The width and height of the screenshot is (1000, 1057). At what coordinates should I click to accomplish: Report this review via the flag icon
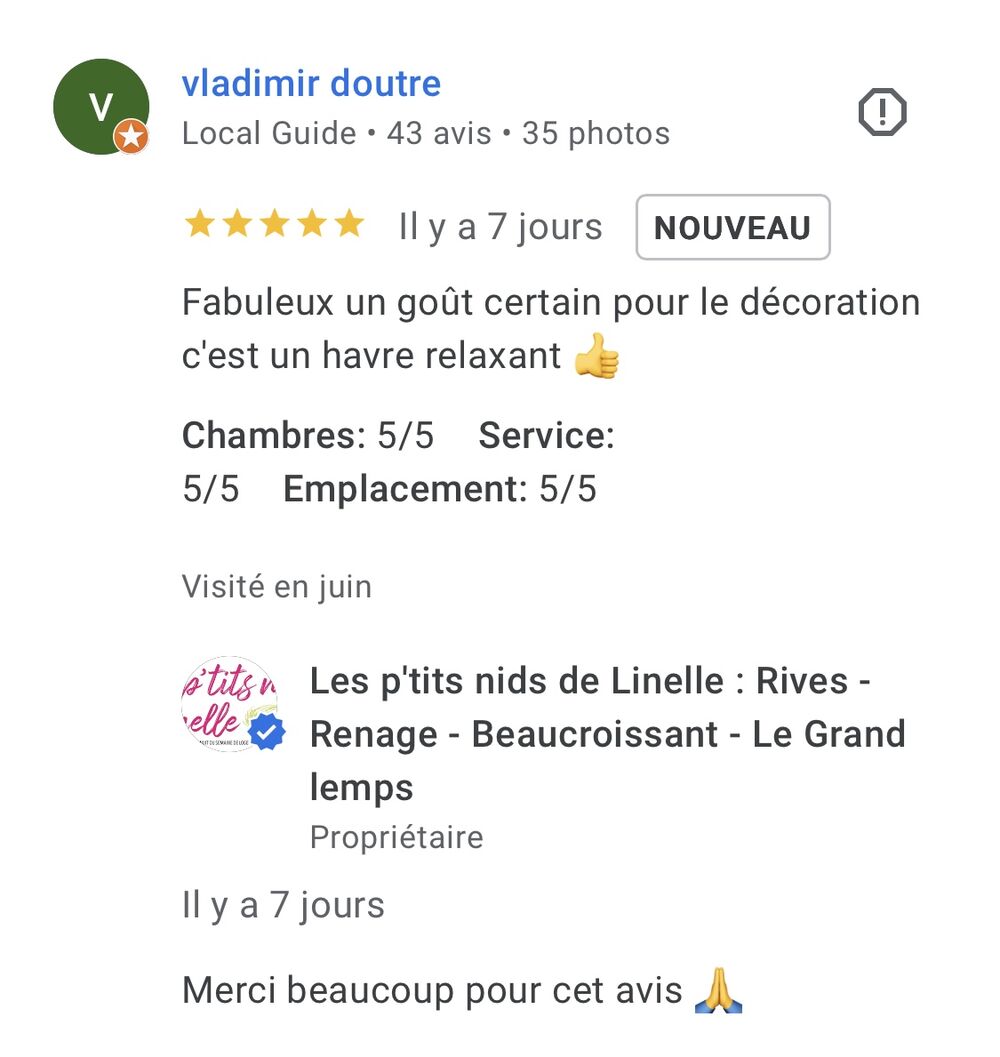(882, 112)
